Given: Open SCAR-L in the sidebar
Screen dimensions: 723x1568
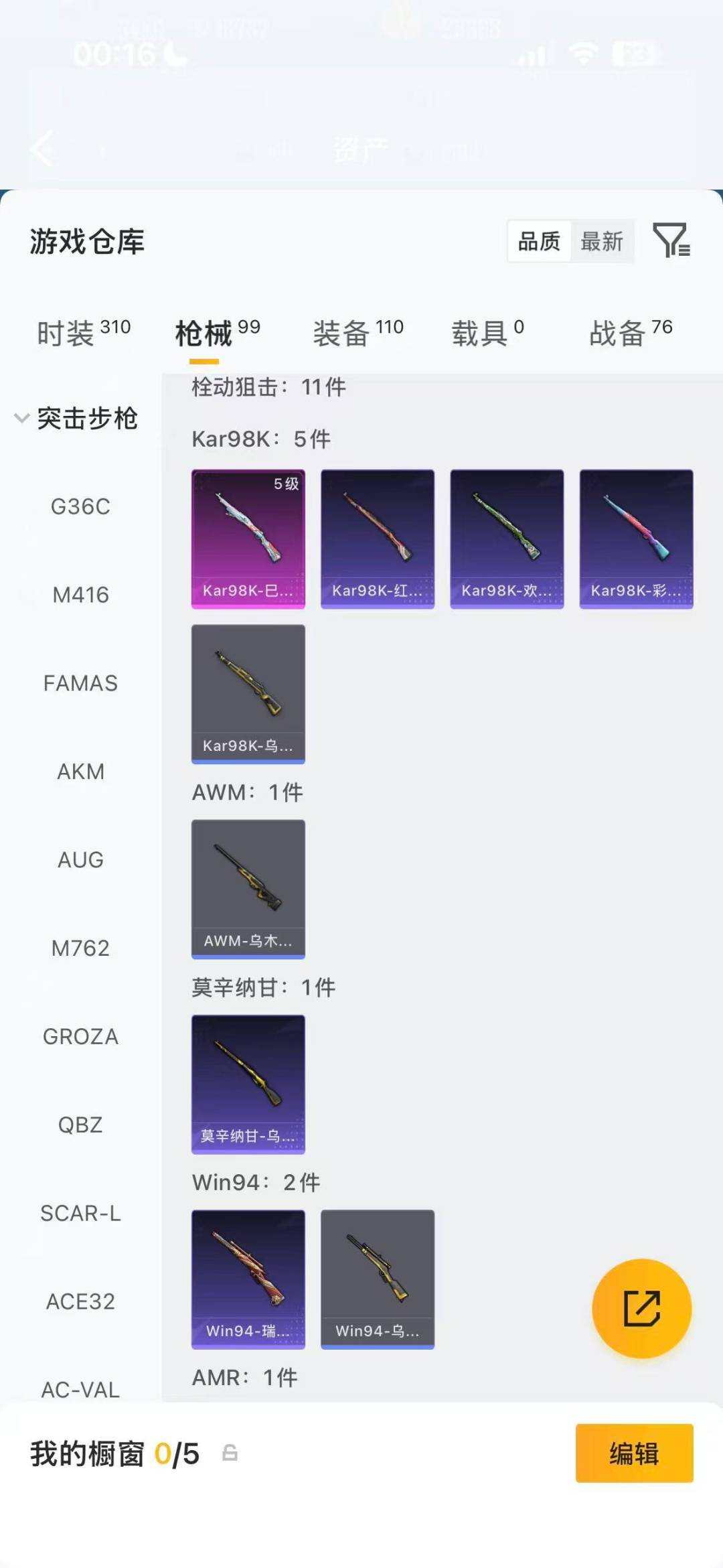Looking at the screenshot, I should [80, 1214].
